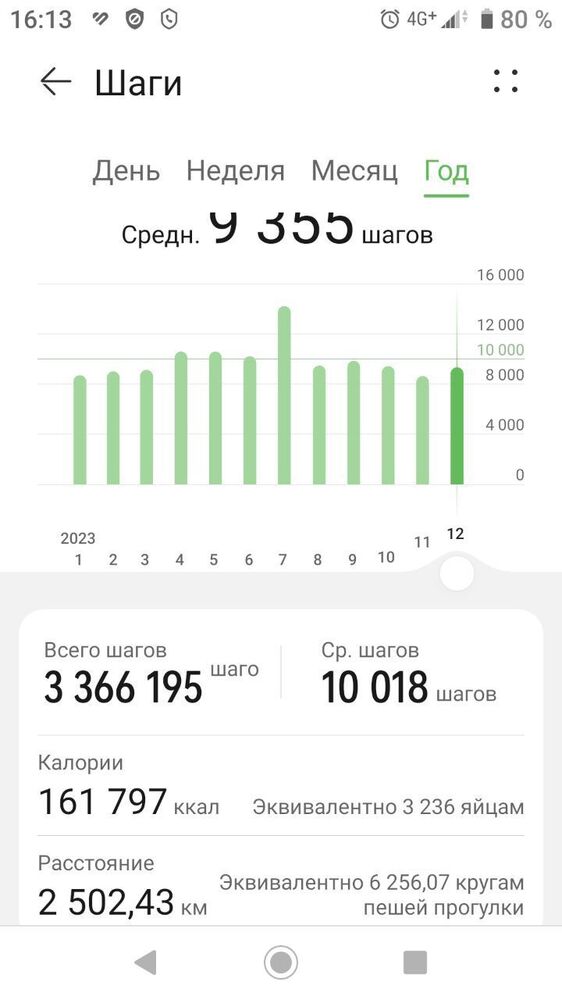Tap the system home circle button

click(281, 962)
